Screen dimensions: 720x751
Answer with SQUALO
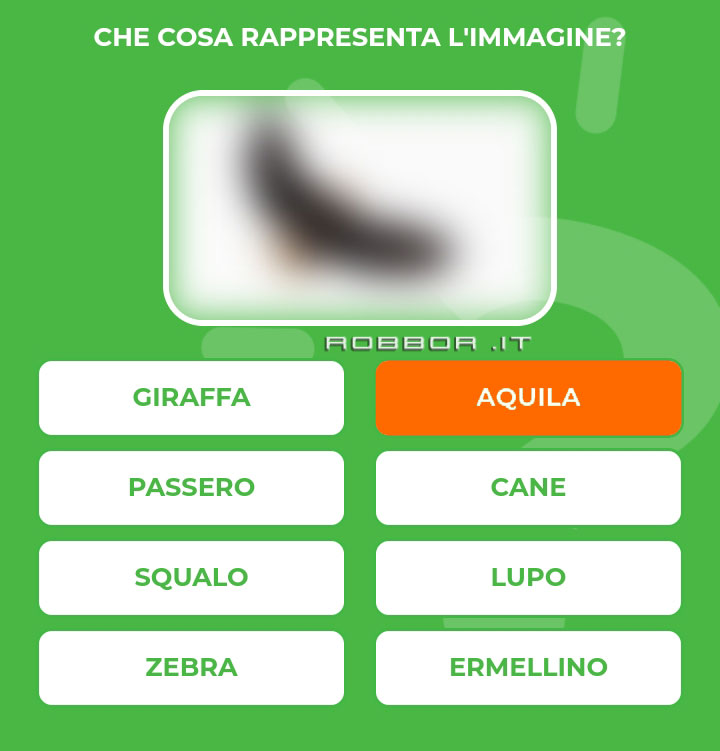pos(191,578)
